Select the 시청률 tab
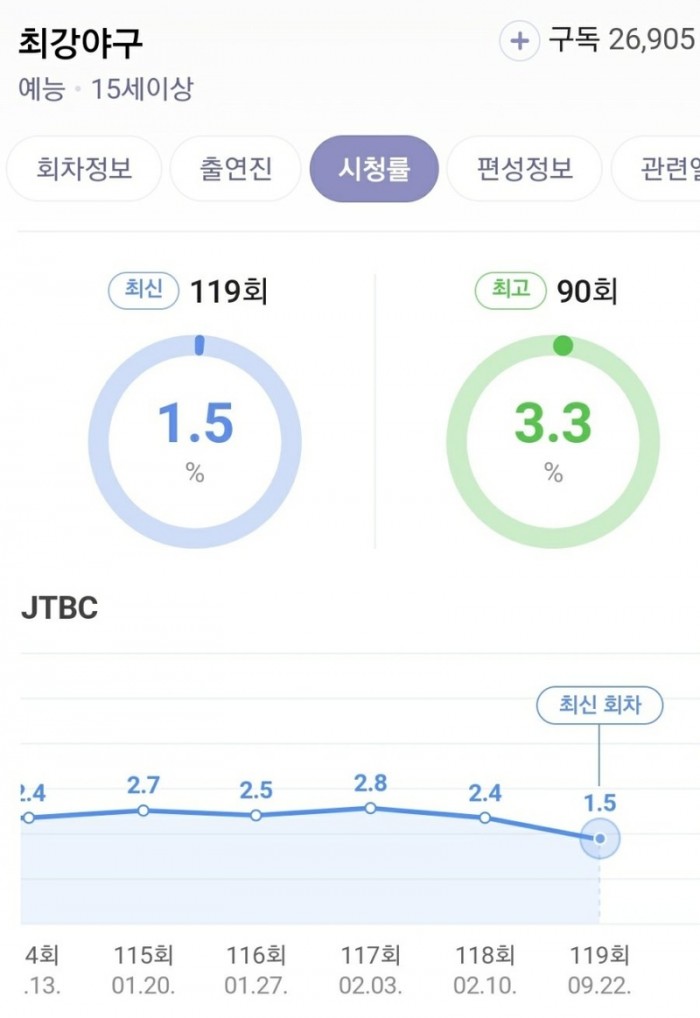The height and width of the screenshot is (1018, 700). tap(374, 168)
